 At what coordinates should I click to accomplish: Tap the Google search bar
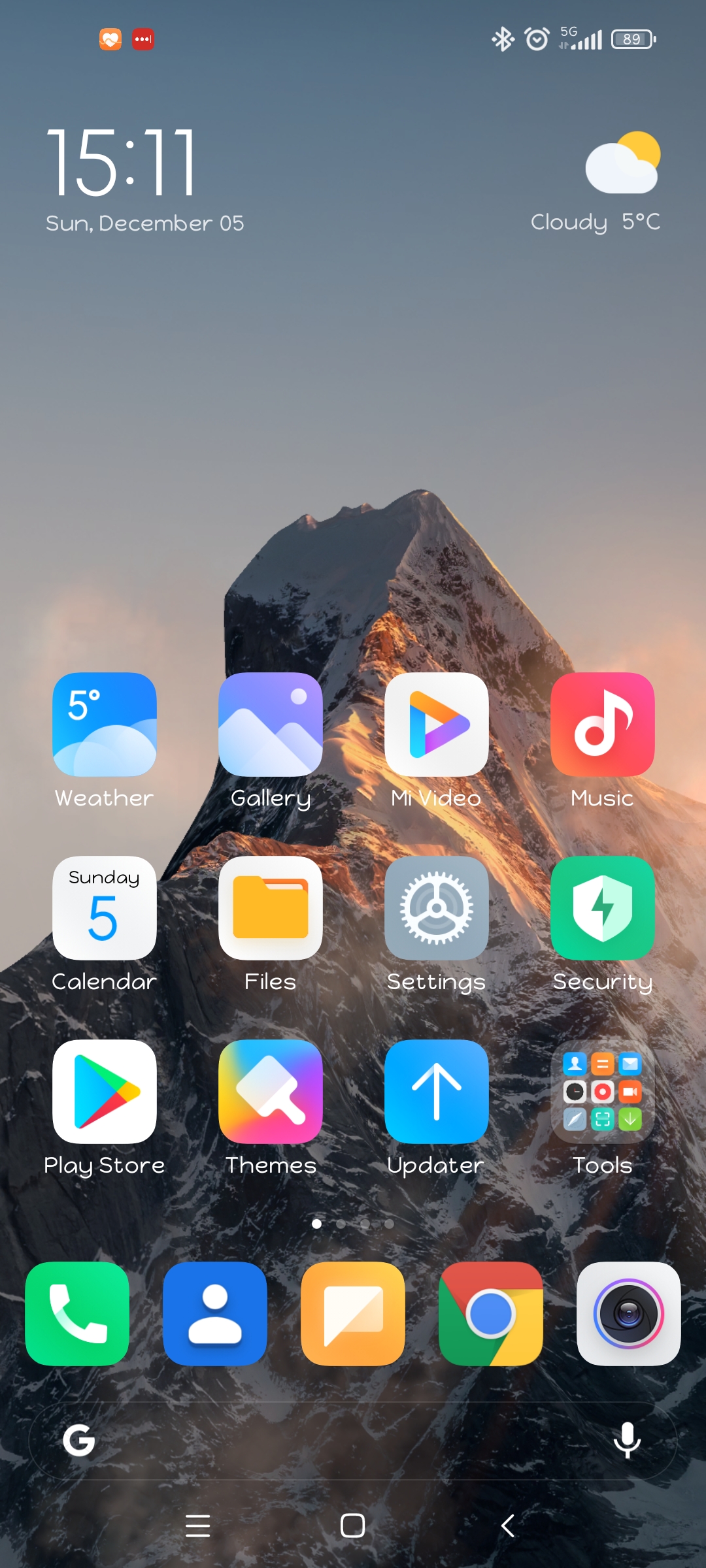pos(353,1441)
